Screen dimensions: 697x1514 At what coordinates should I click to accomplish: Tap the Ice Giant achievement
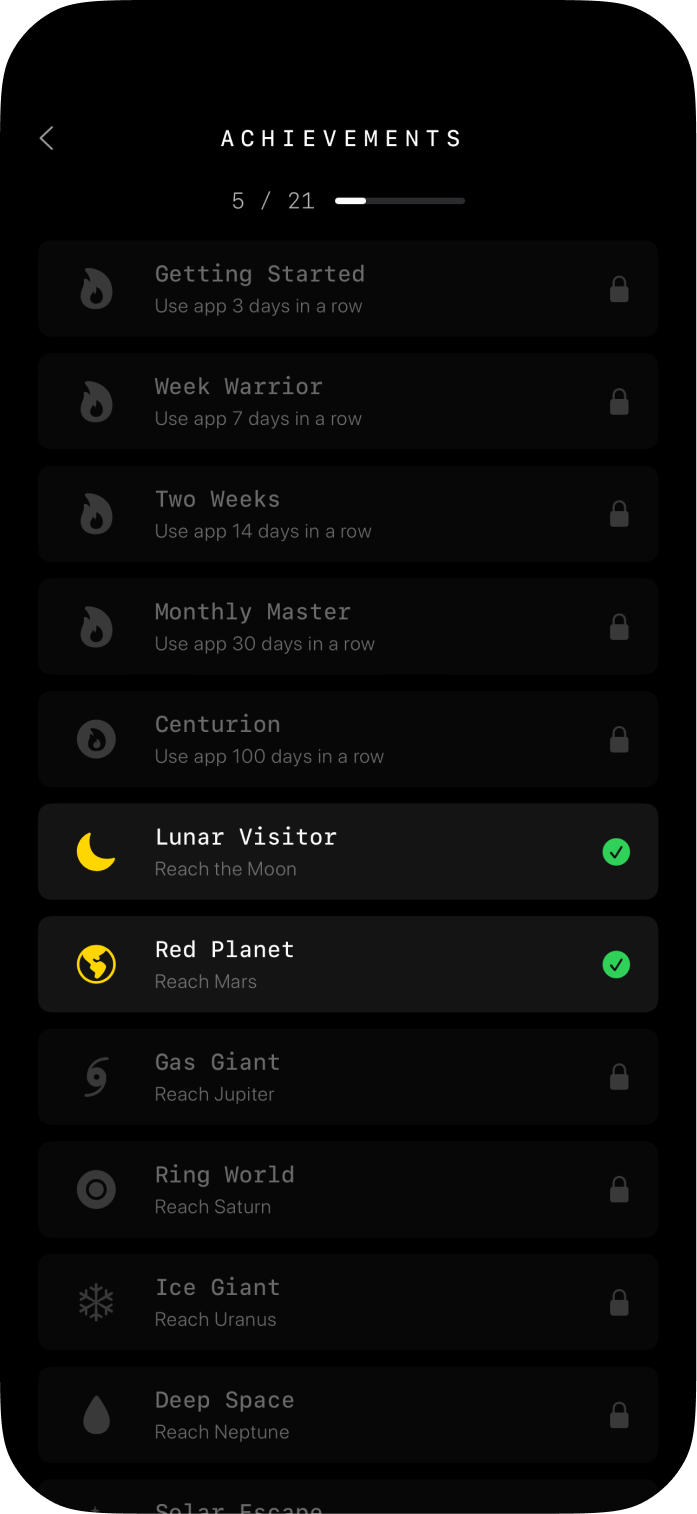coord(347,1302)
